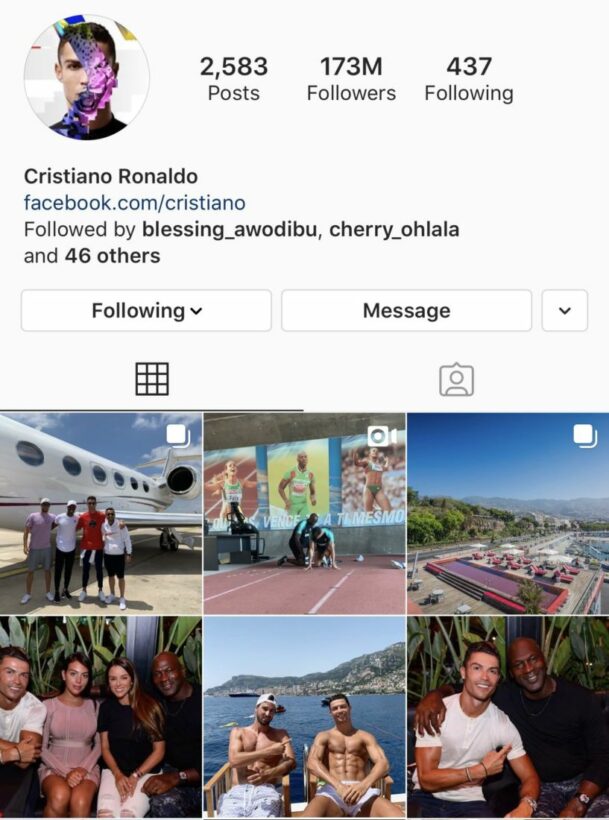This screenshot has height=820, width=609.
Task: Tap the Message button
Action: [406, 311]
